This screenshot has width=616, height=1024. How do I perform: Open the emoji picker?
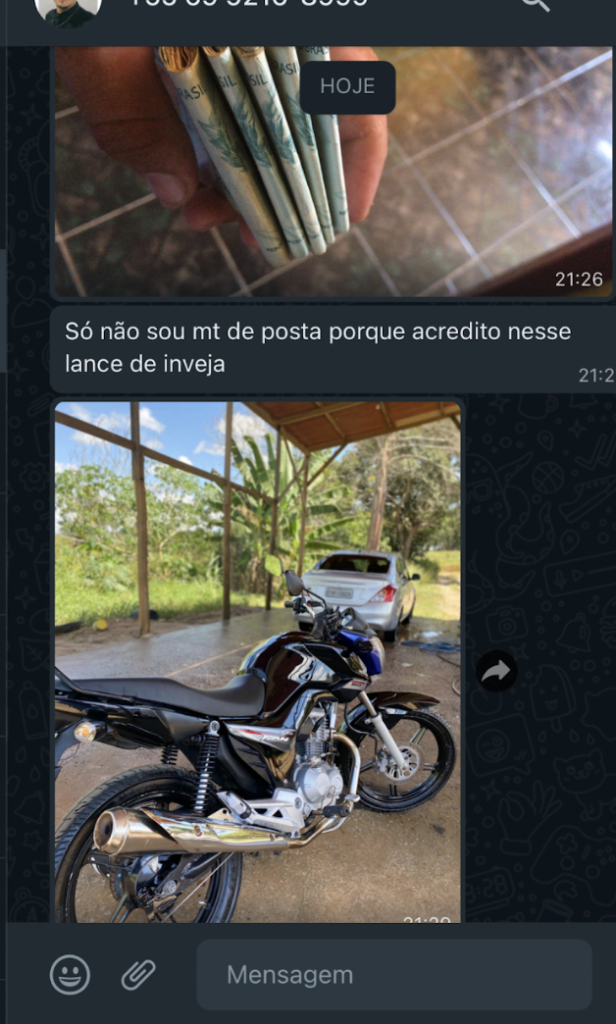[70, 974]
